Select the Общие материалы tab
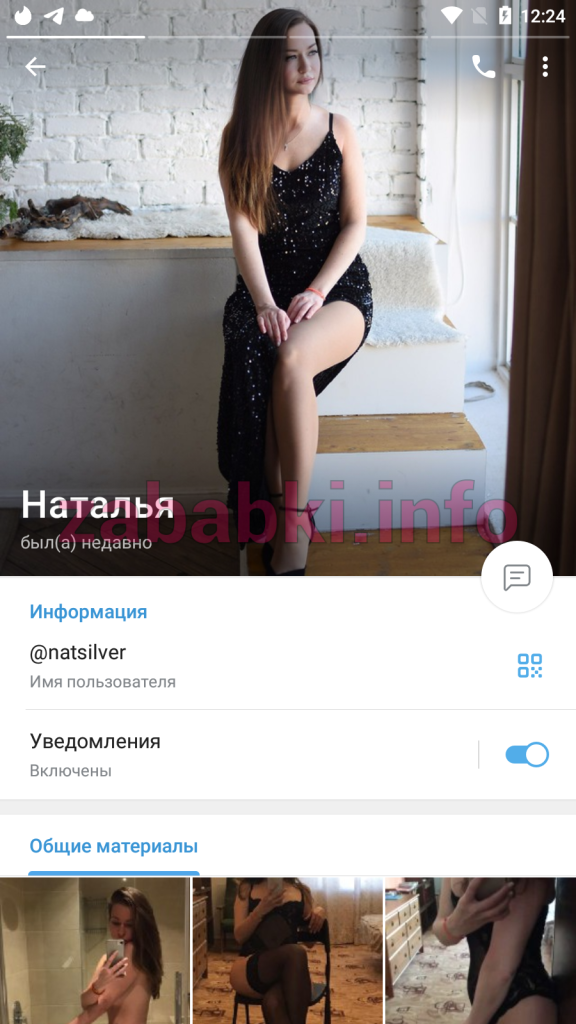 [x=114, y=846]
